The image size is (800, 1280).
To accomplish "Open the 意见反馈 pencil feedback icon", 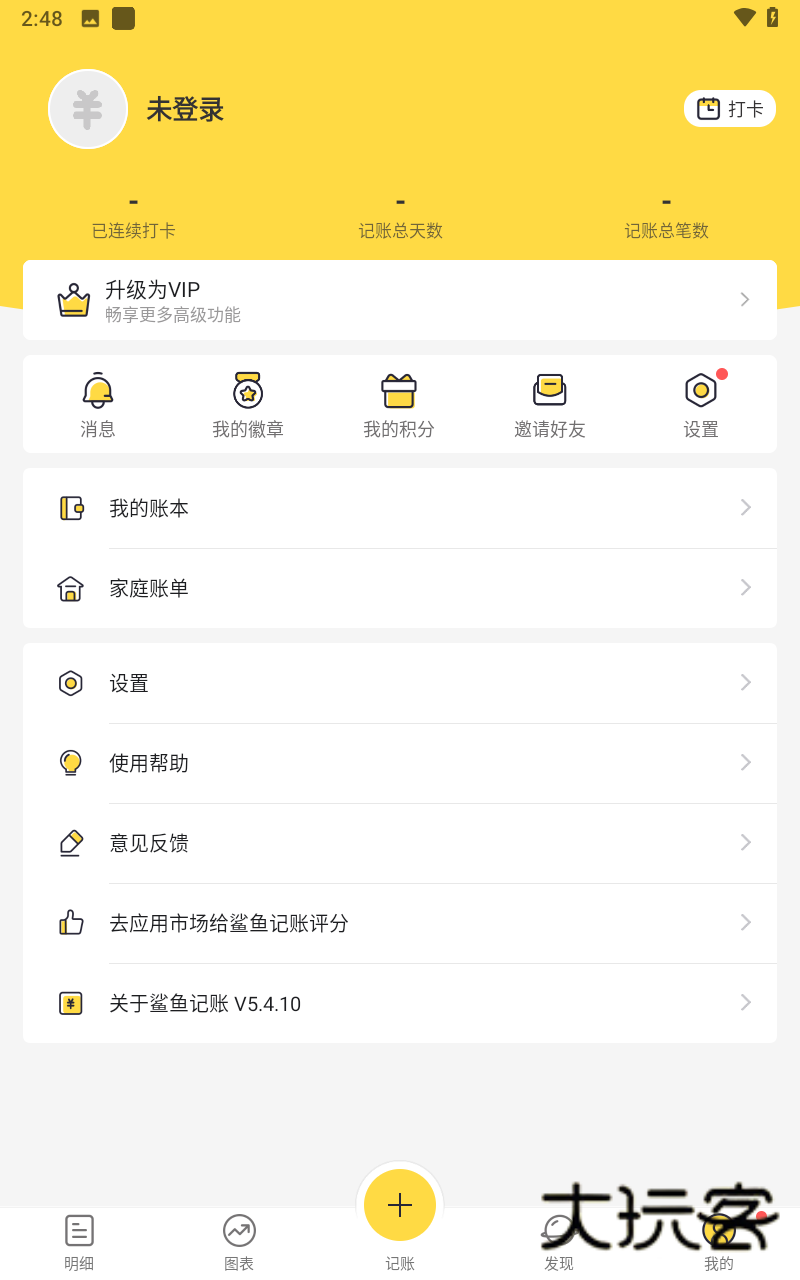I will click(70, 843).
